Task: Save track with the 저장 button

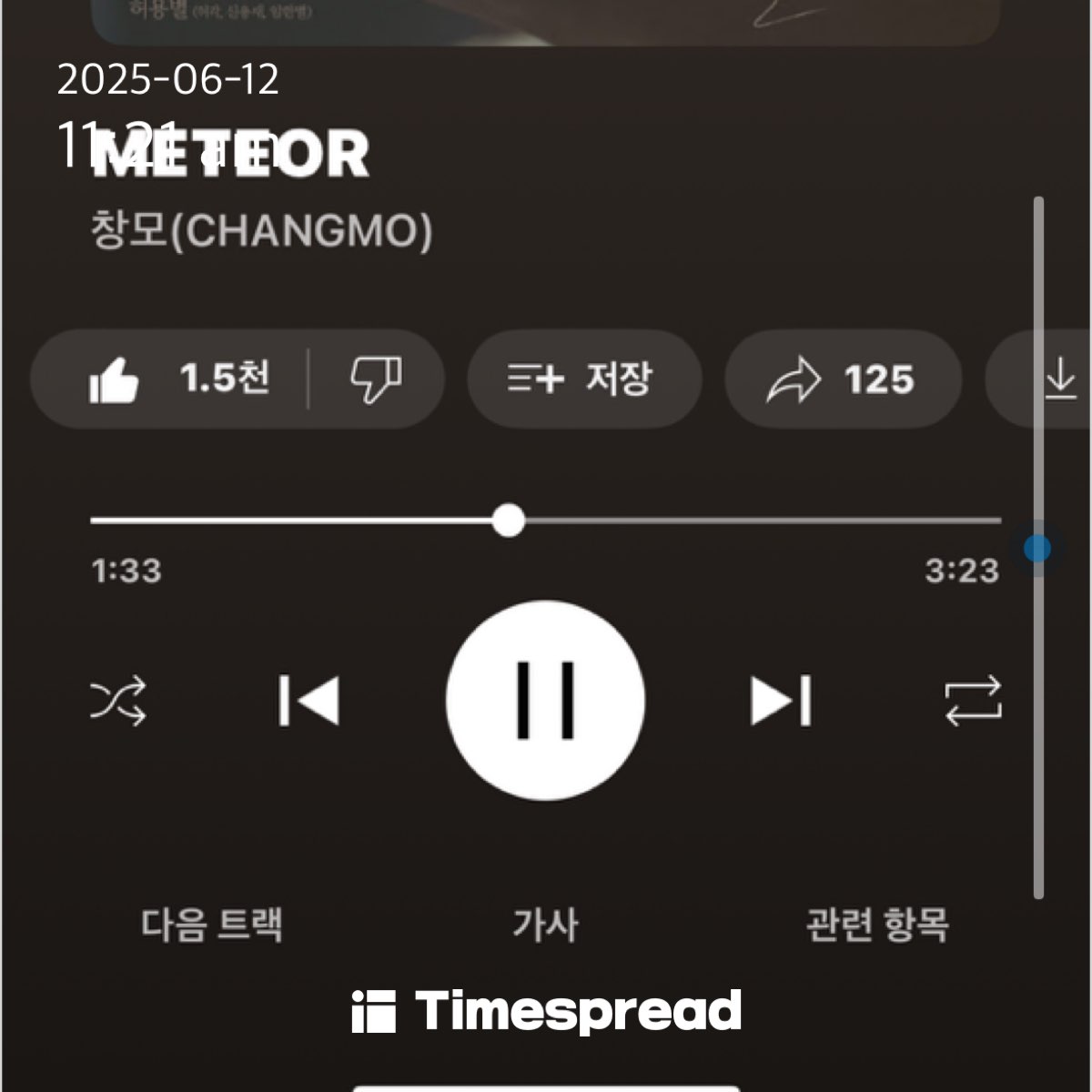Action: pos(583,379)
